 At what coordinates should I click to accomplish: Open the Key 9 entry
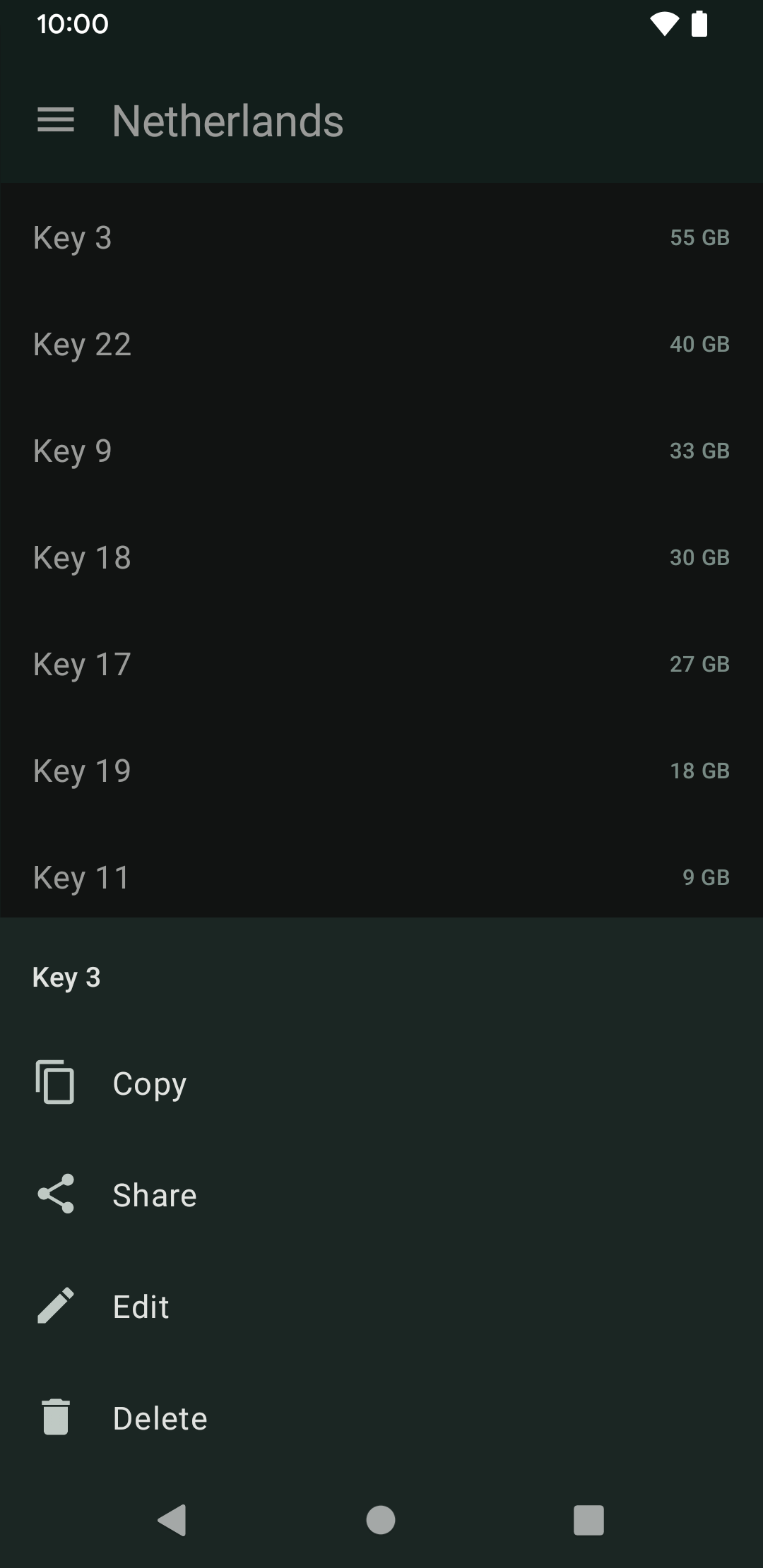(x=381, y=451)
